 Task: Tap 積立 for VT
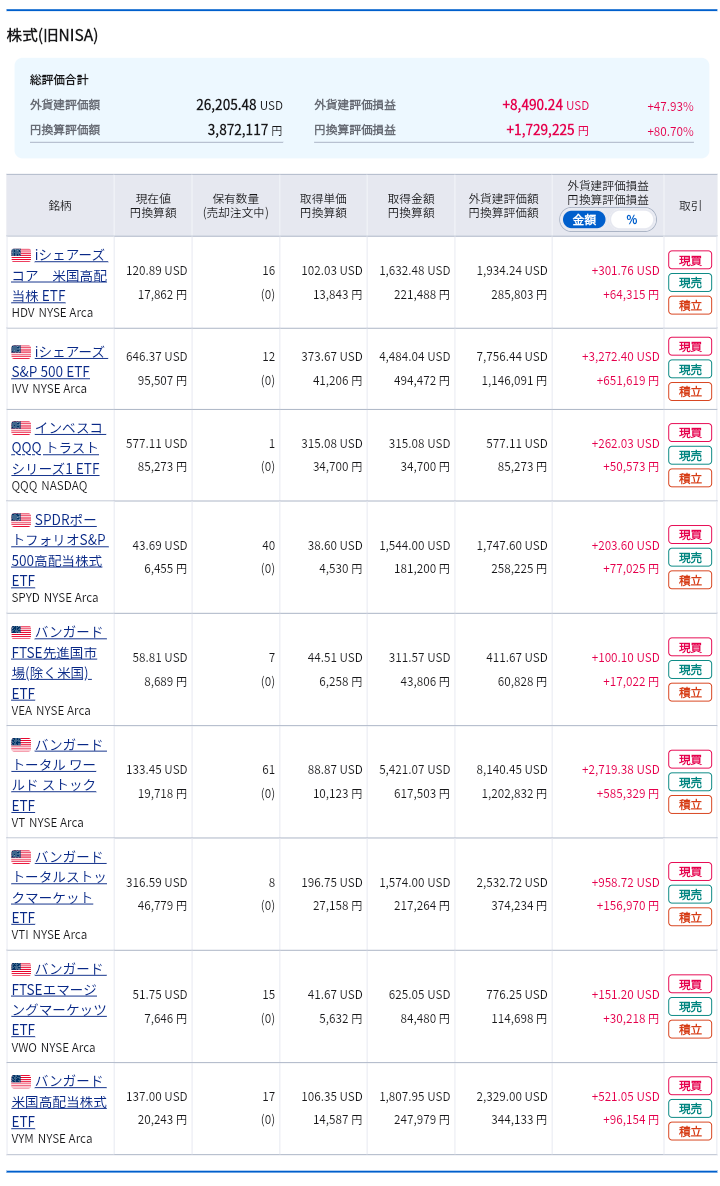pos(690,804)
